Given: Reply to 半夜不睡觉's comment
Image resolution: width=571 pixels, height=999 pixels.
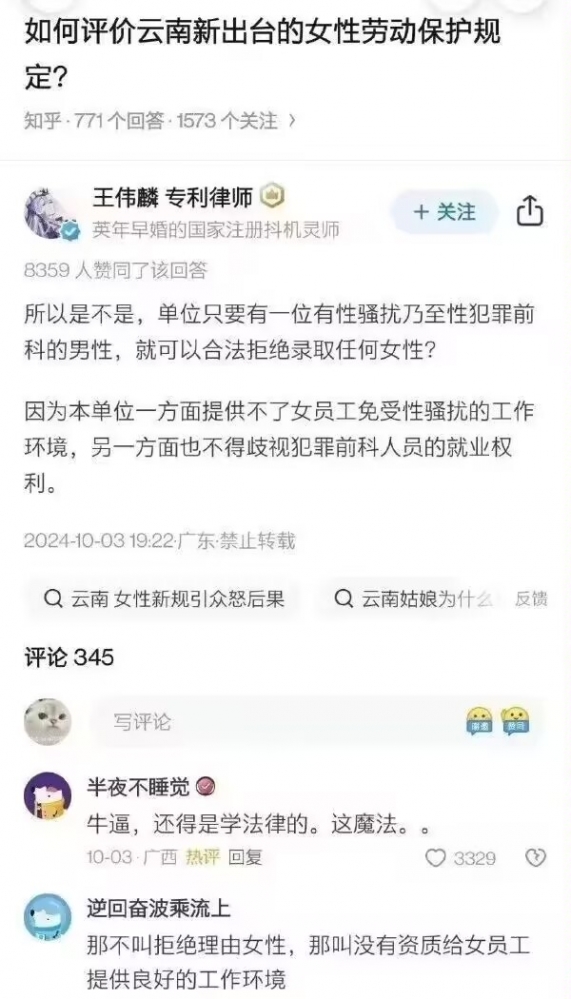Looking at the screenshot, I should pos(245,858).
